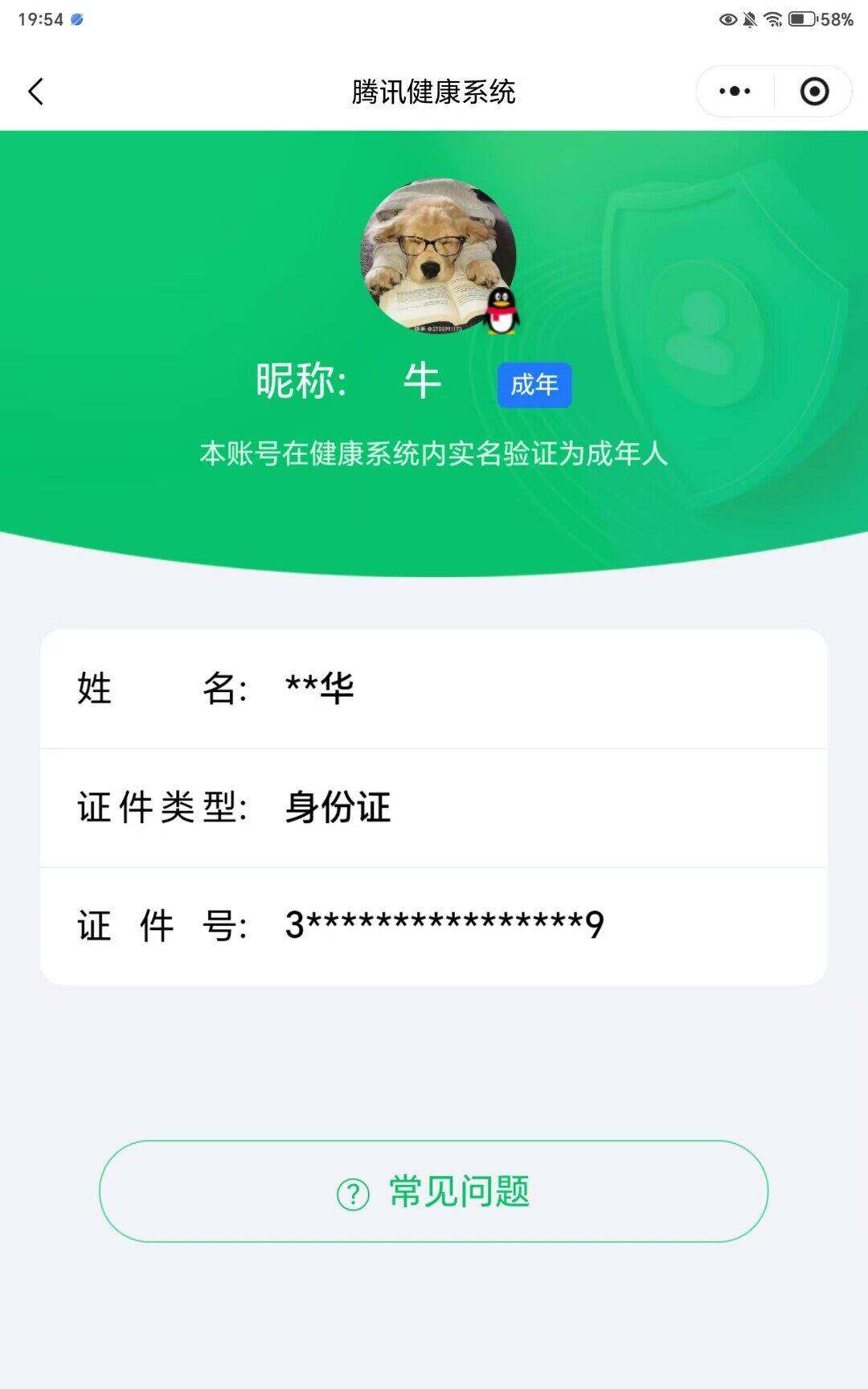Tap the blue 成年 status badge

[x=535, y=387]
